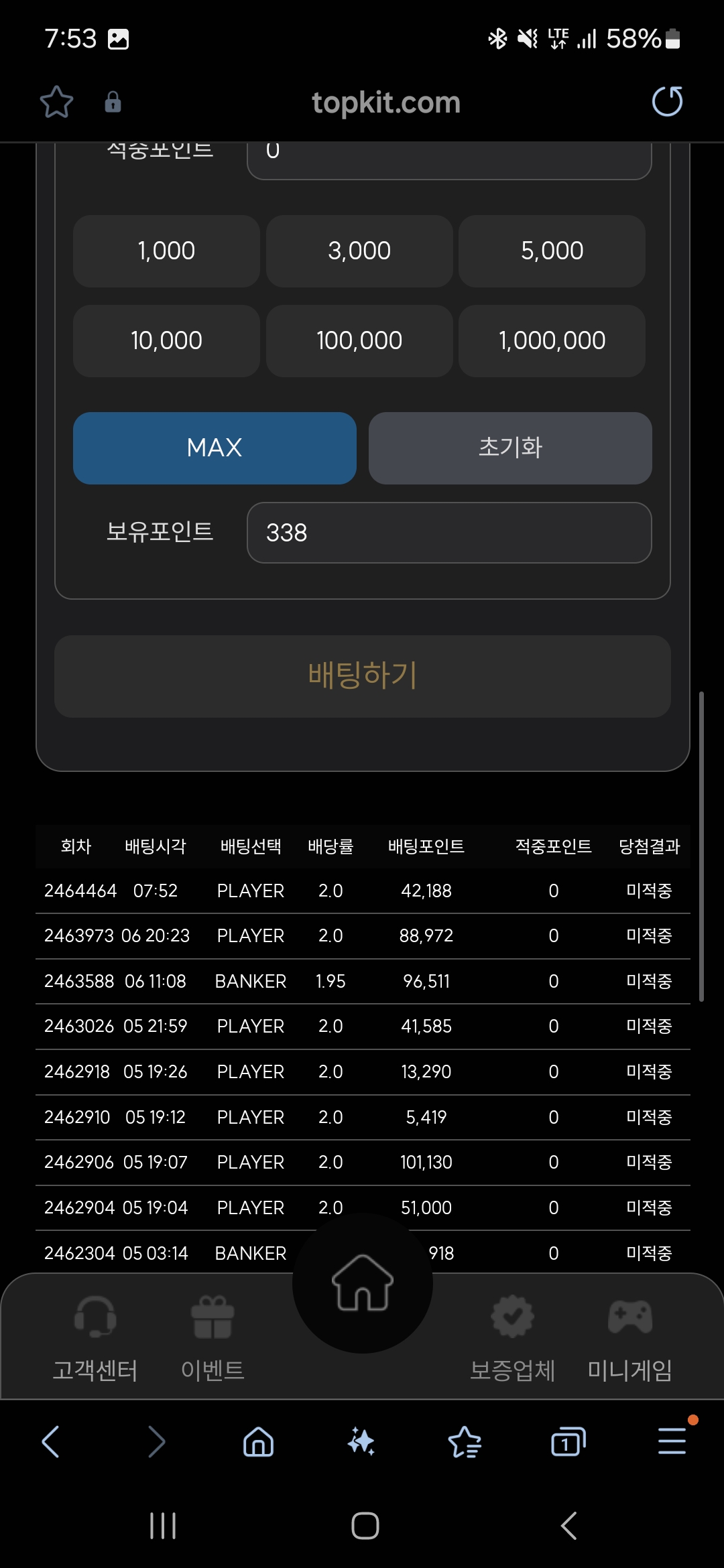
Task: Open the browser hamburger menu
Action: 672,1441
